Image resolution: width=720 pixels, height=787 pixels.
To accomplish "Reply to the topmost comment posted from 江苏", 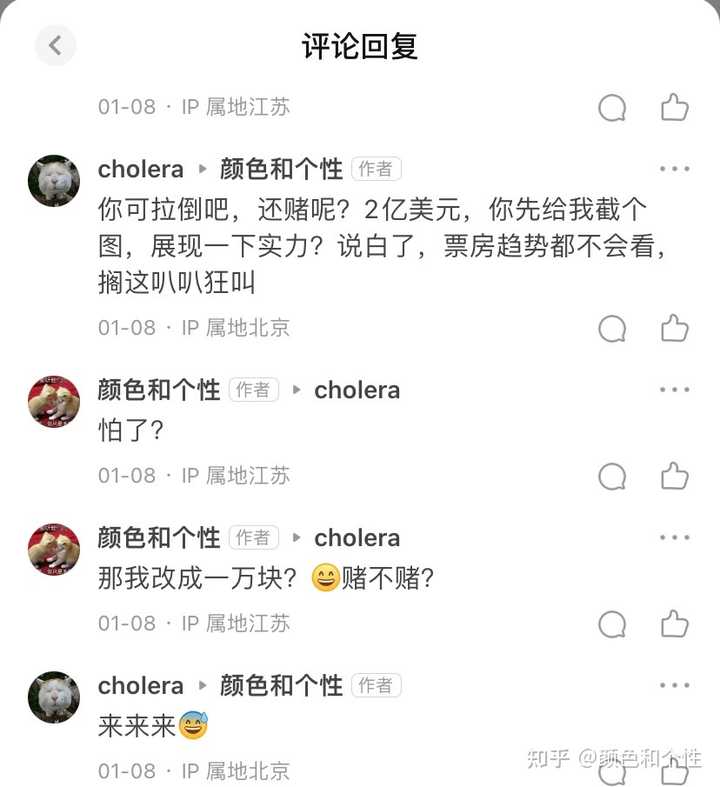I will [612, 107].
